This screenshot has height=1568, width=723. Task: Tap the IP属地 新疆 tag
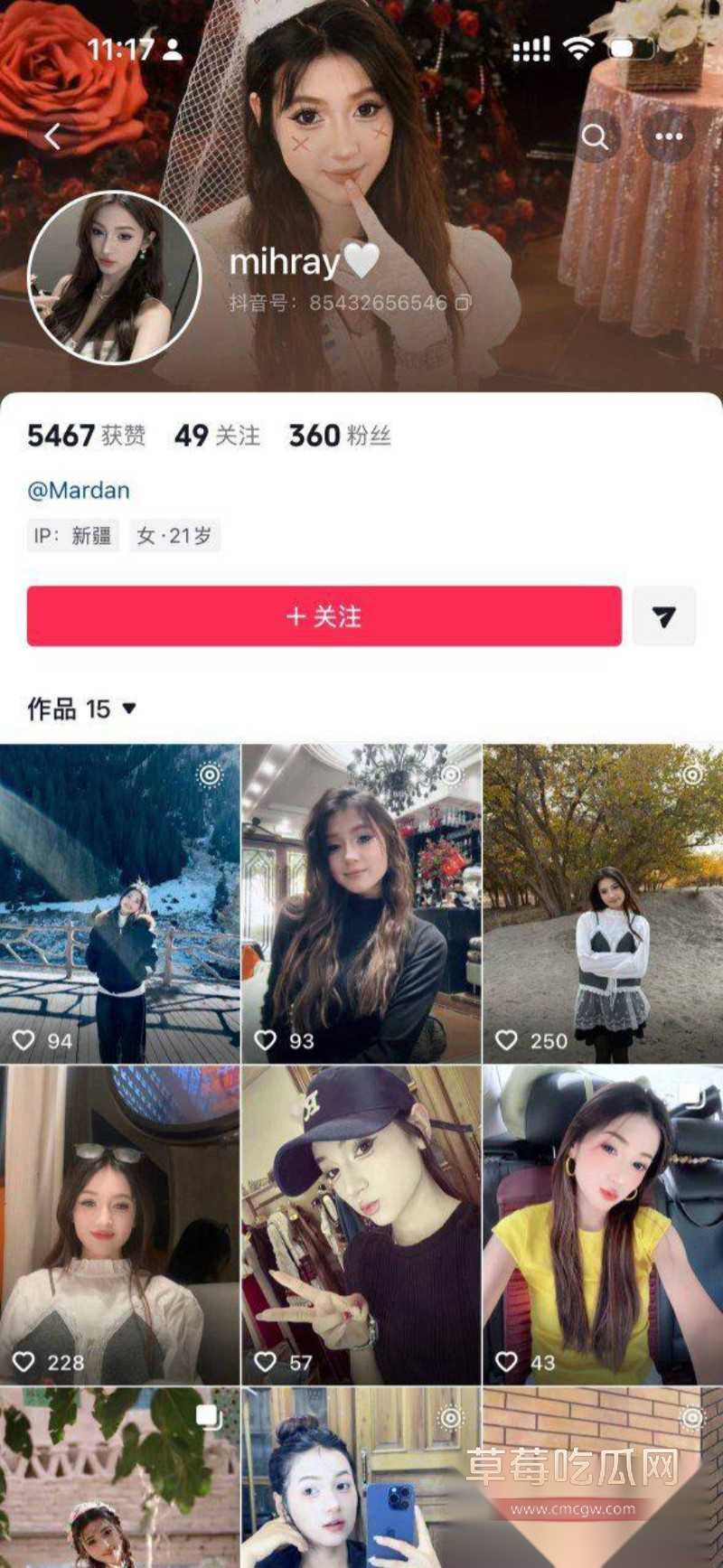point(74,534)
